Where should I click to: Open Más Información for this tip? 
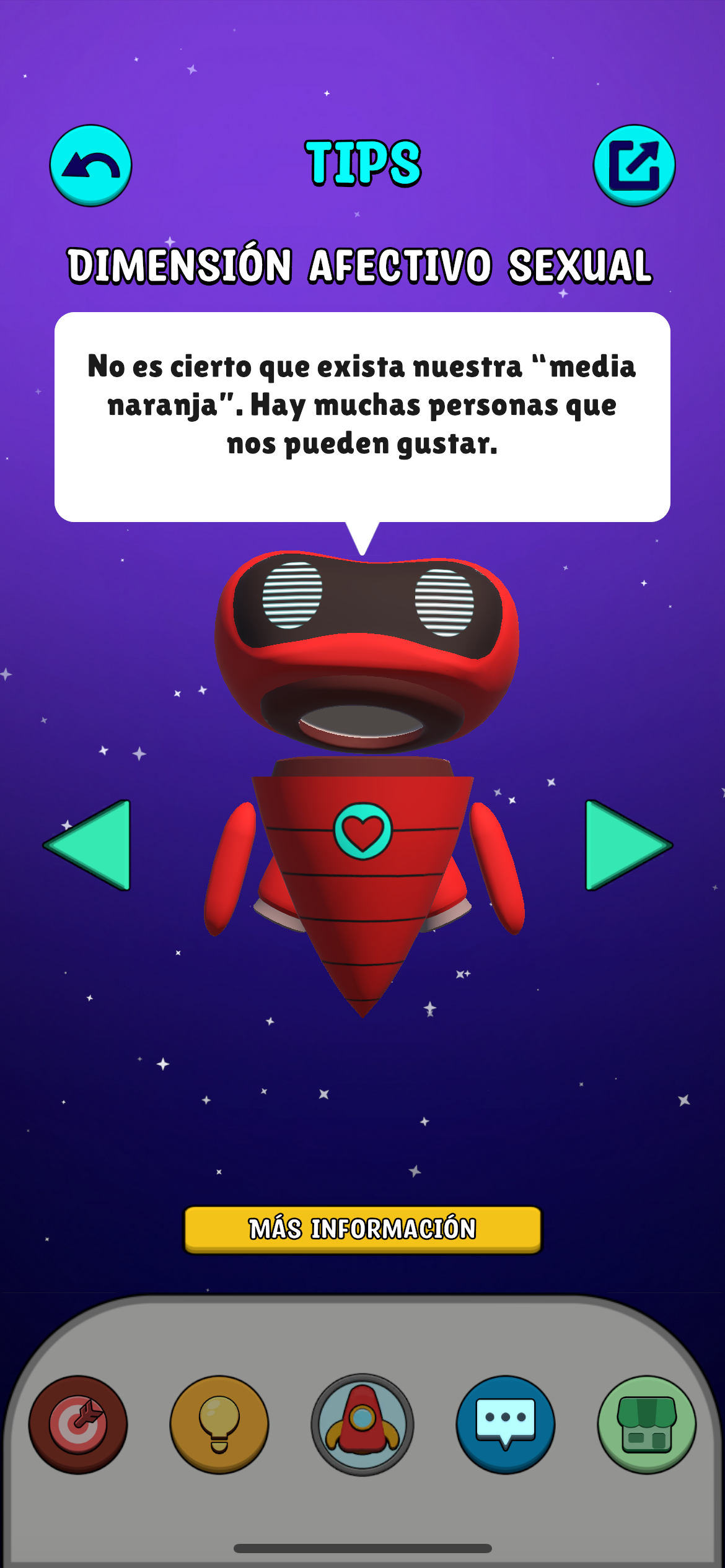[362, 1229]
